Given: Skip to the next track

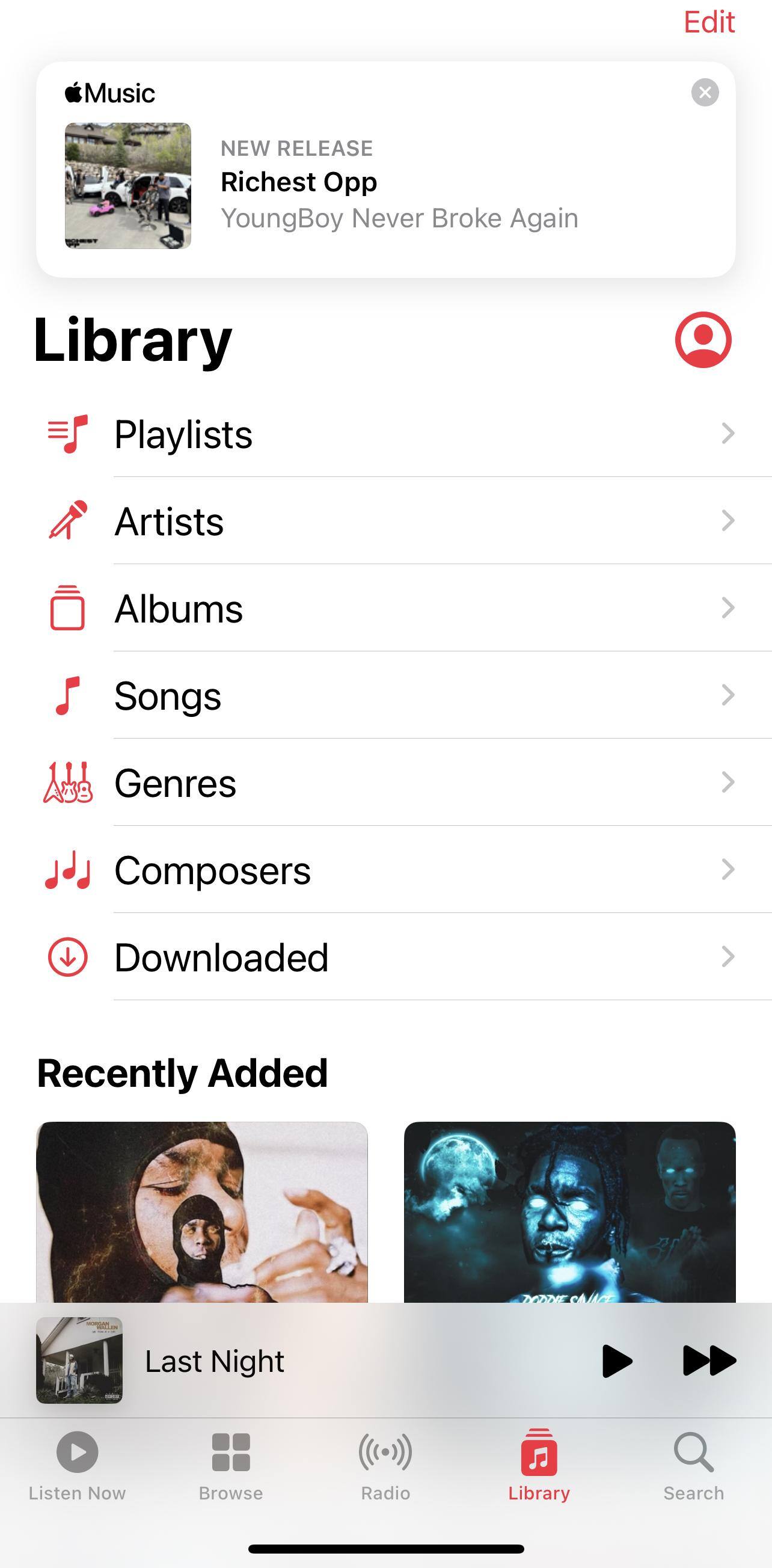Looking at the screenshot, I should (709, 1361).
